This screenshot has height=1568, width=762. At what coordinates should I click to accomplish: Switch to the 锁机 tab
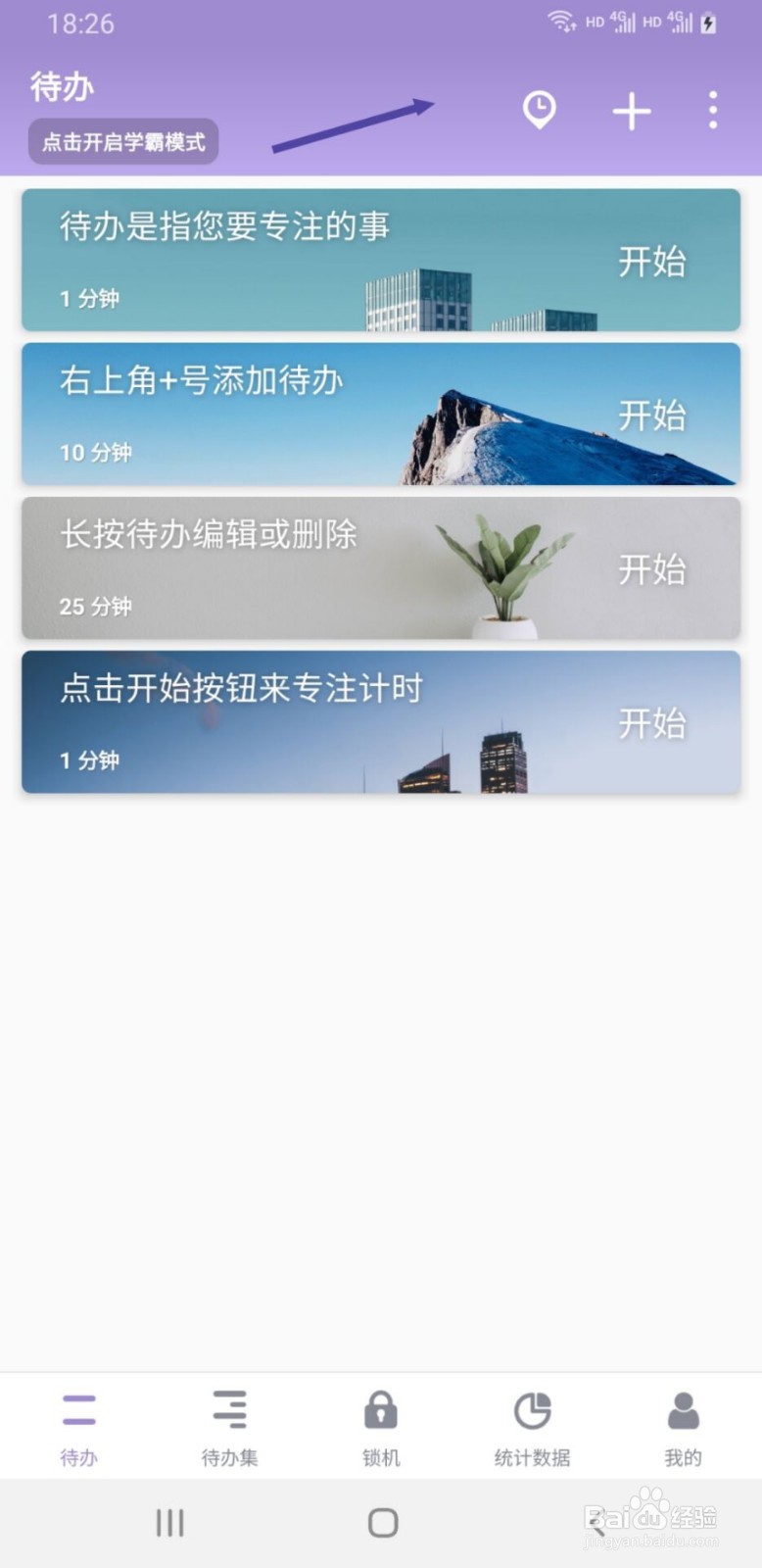tap(381, 1426)
